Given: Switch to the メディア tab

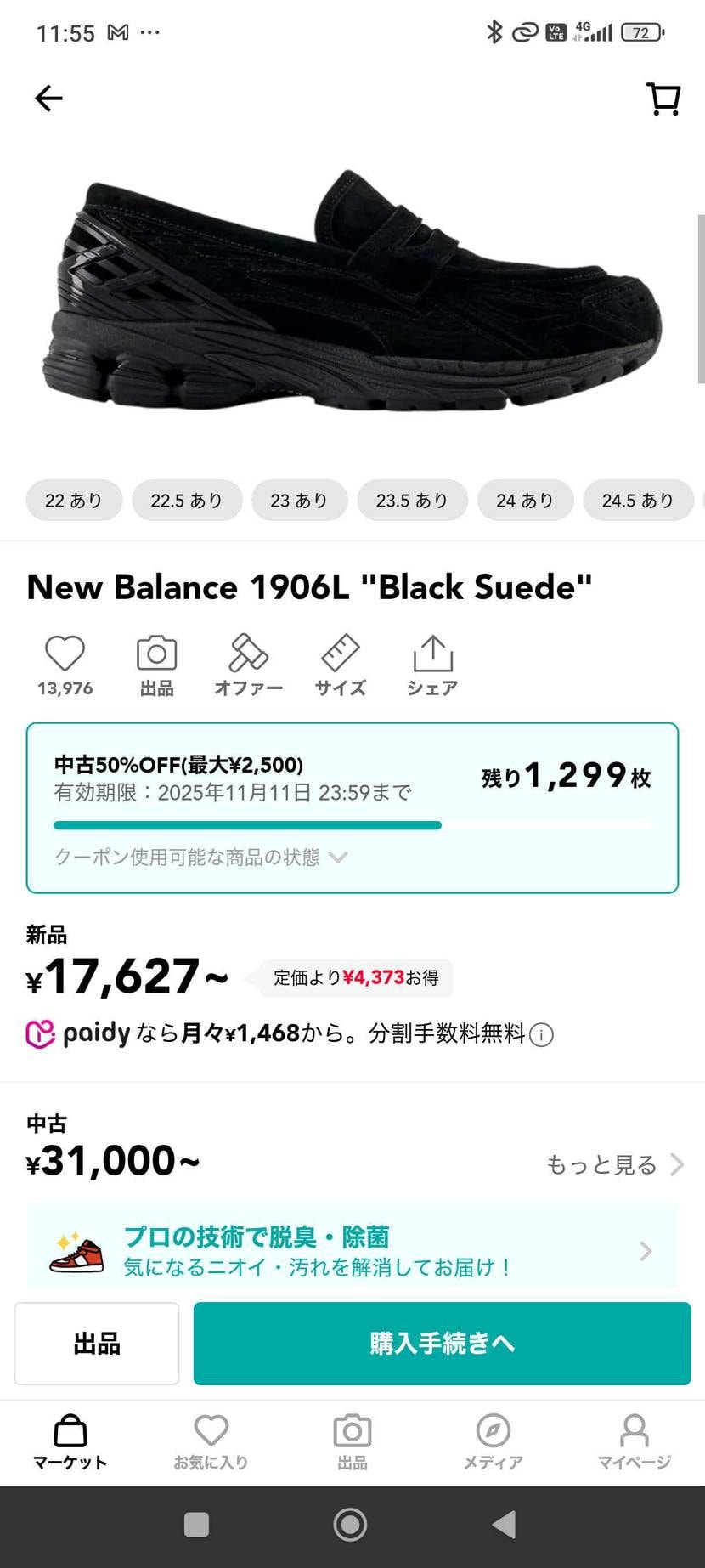Looking at the screenshot, I should coord(493,1442).
